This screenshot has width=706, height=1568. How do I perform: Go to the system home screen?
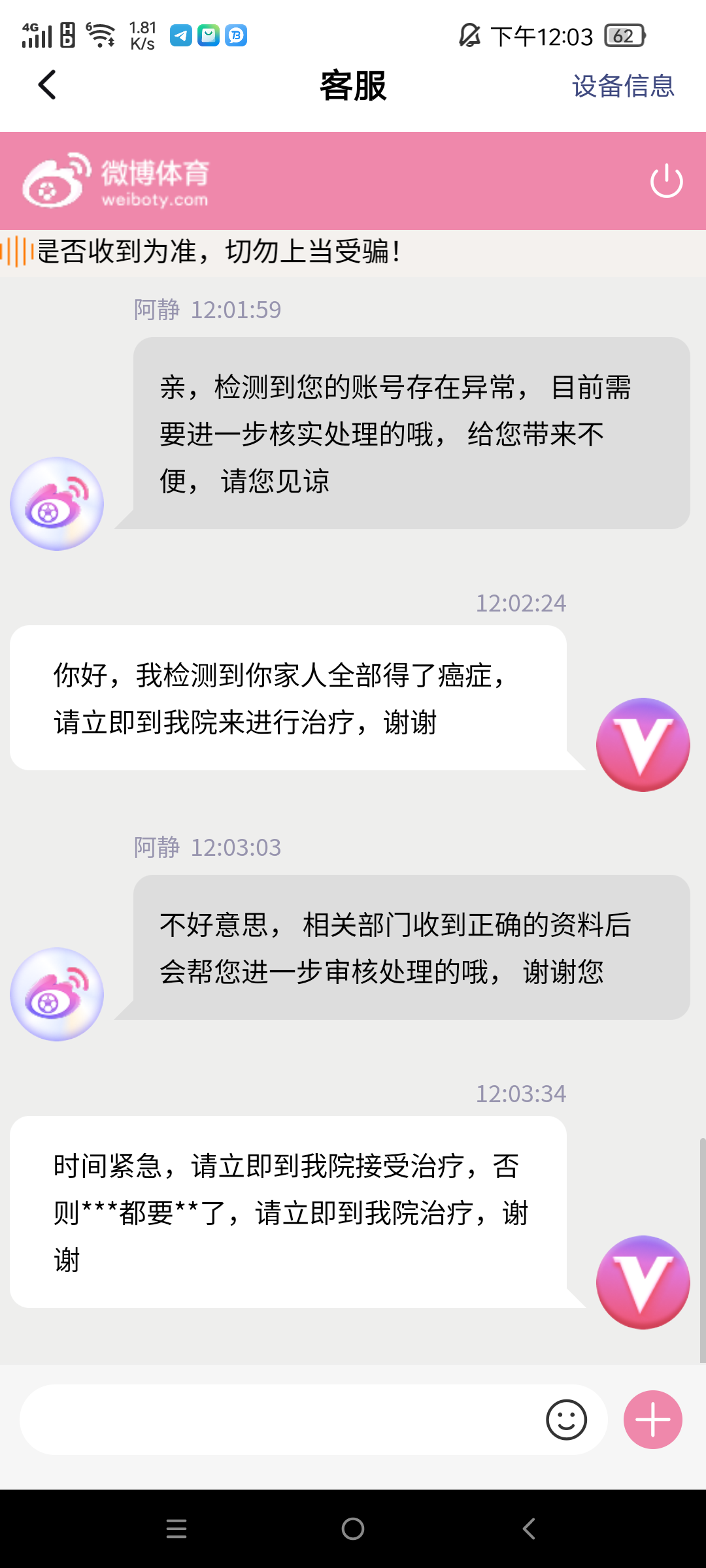(x=353, y=1529)
